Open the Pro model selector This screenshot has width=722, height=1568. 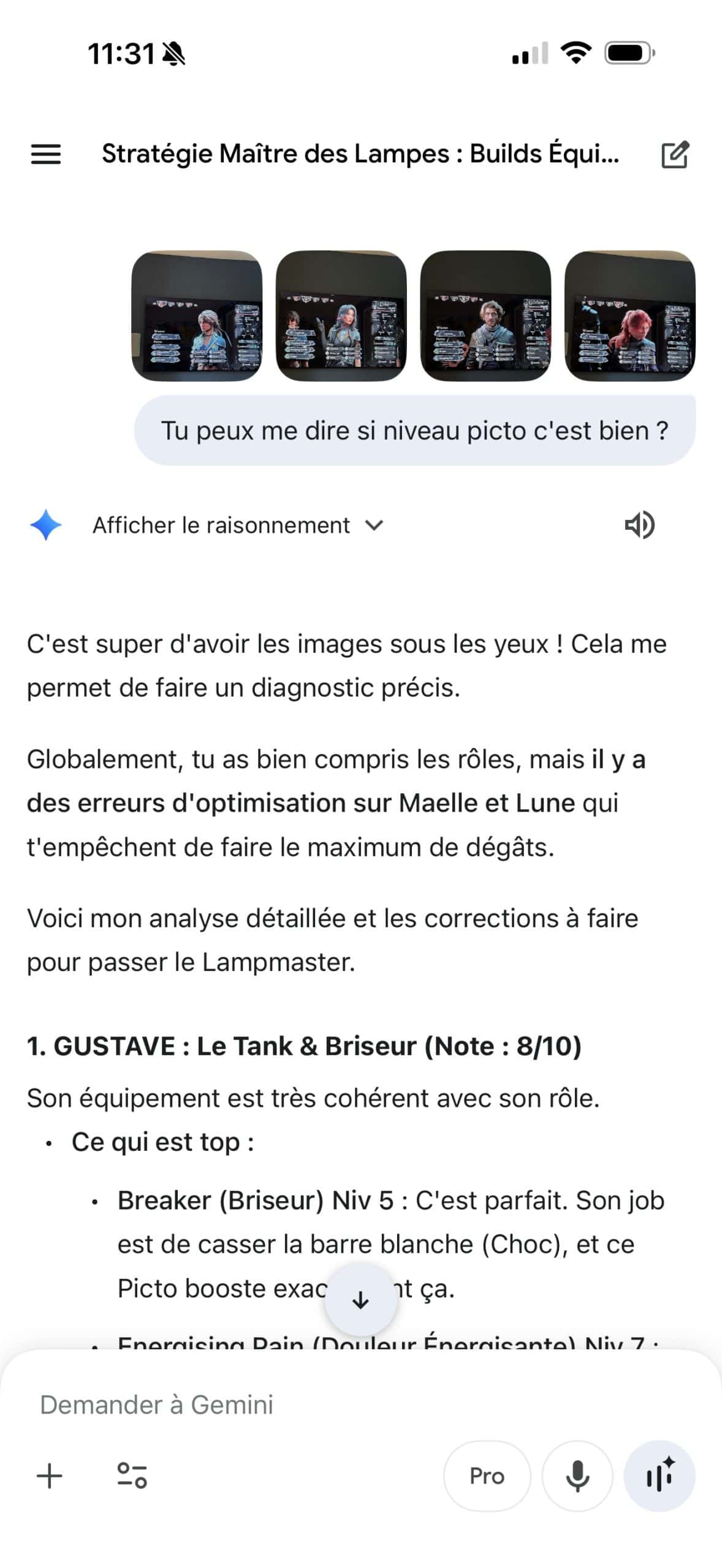click(x=487, y=1476)
